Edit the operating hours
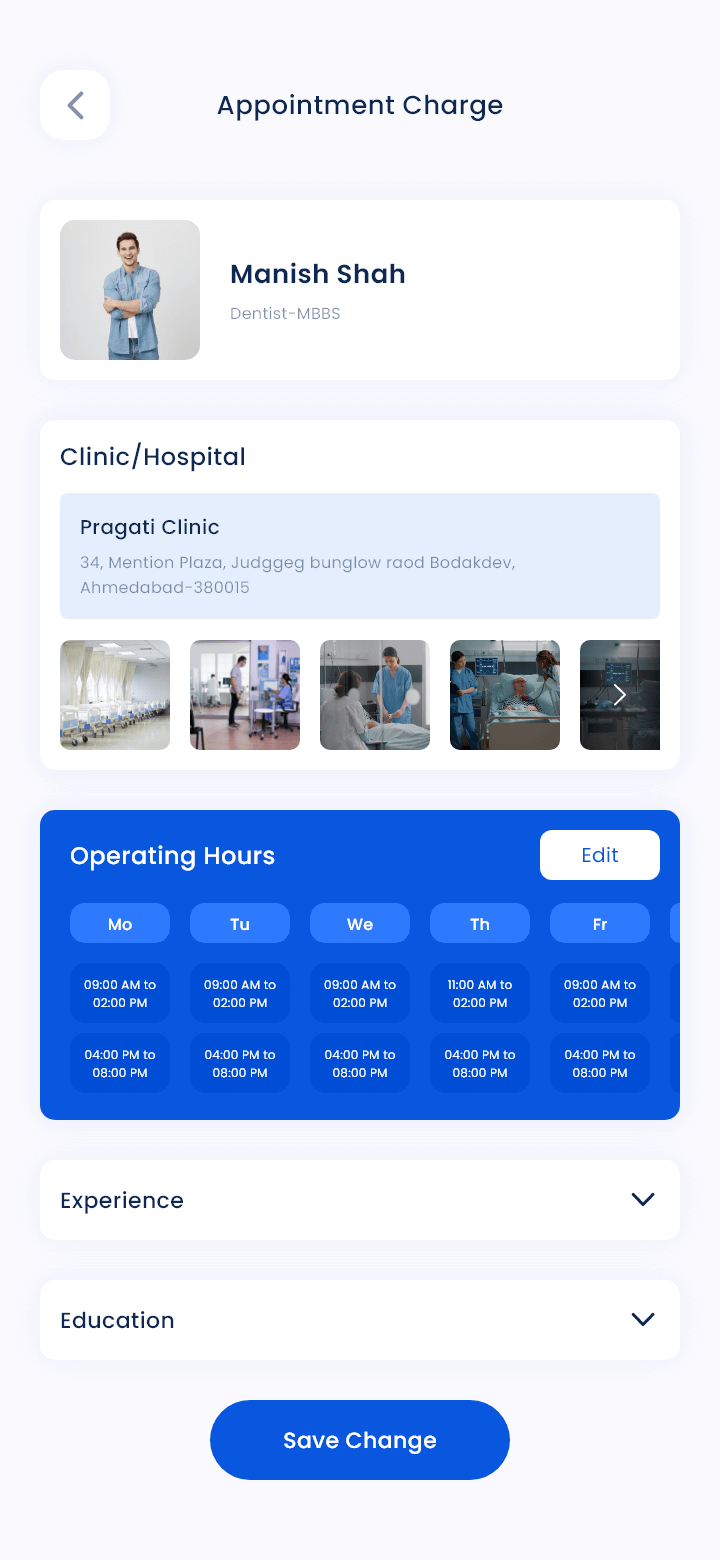 coord(600,855)
